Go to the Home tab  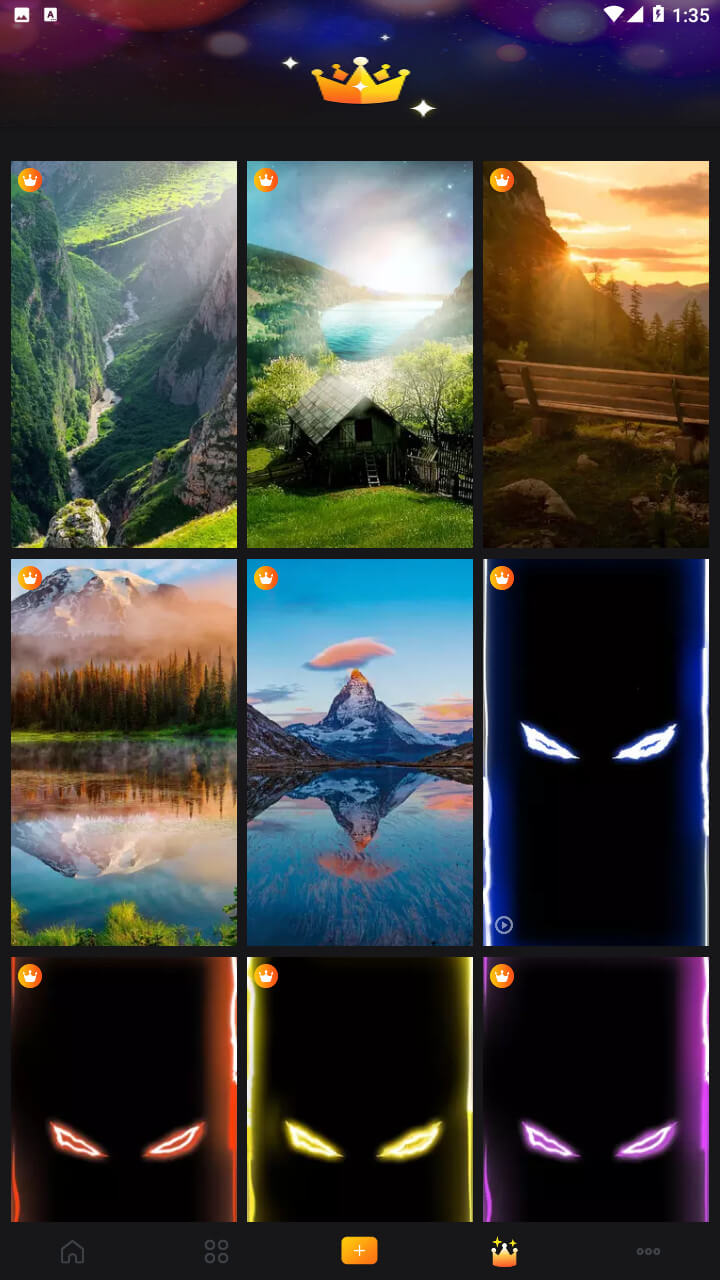(x=72, y=1251)
